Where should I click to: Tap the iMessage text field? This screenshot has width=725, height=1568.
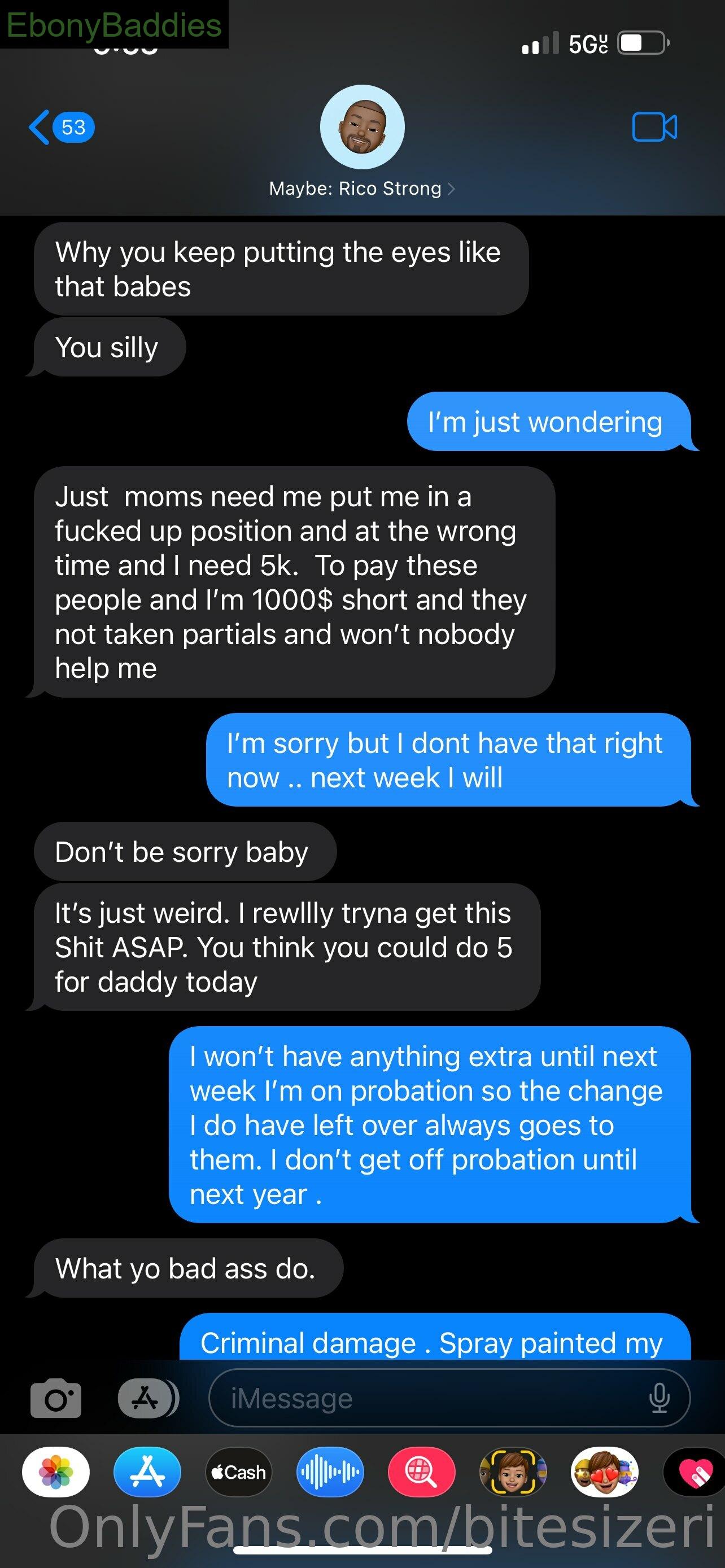(x=449, y=1398)
